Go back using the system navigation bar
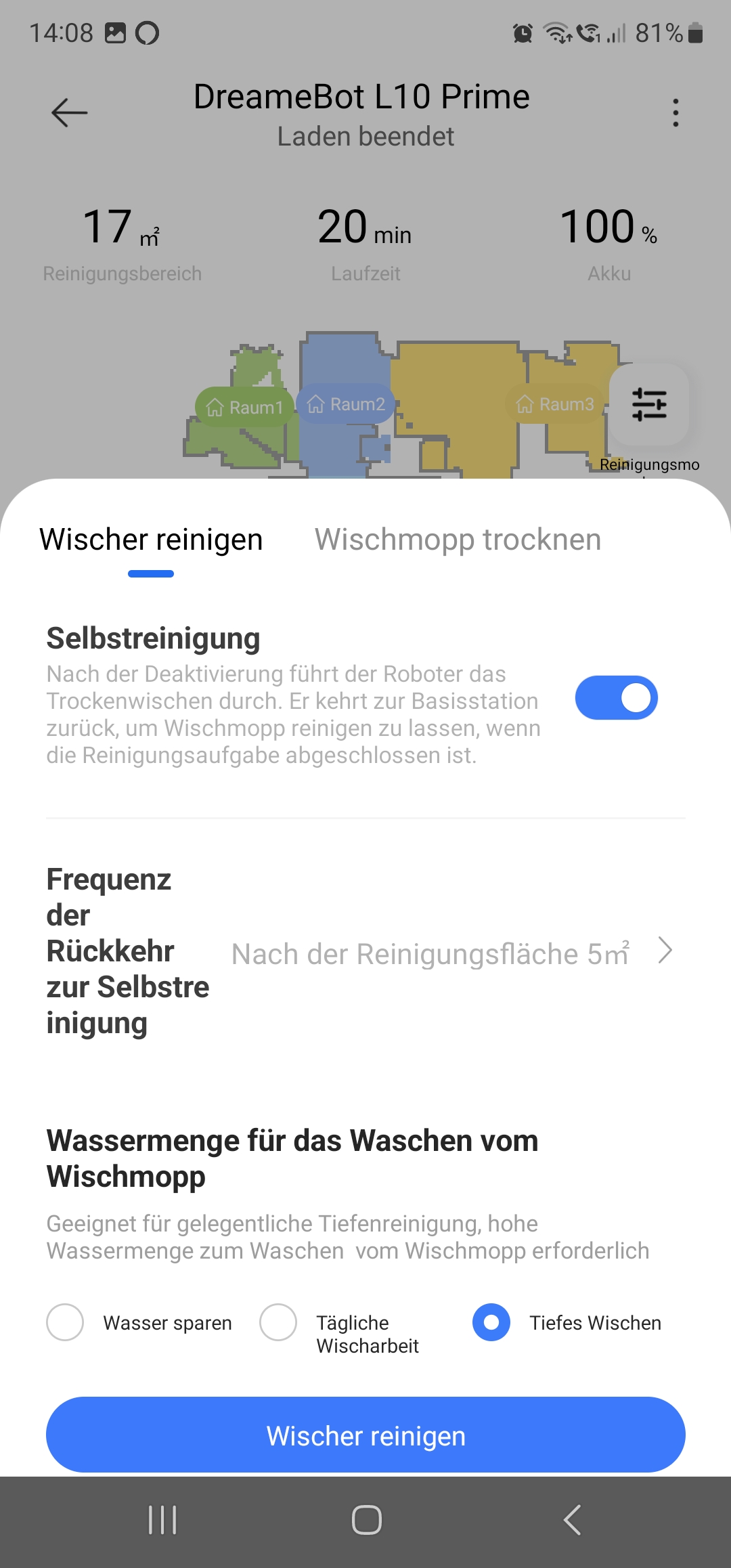The image size is (731, 1568). [572, 1520]
